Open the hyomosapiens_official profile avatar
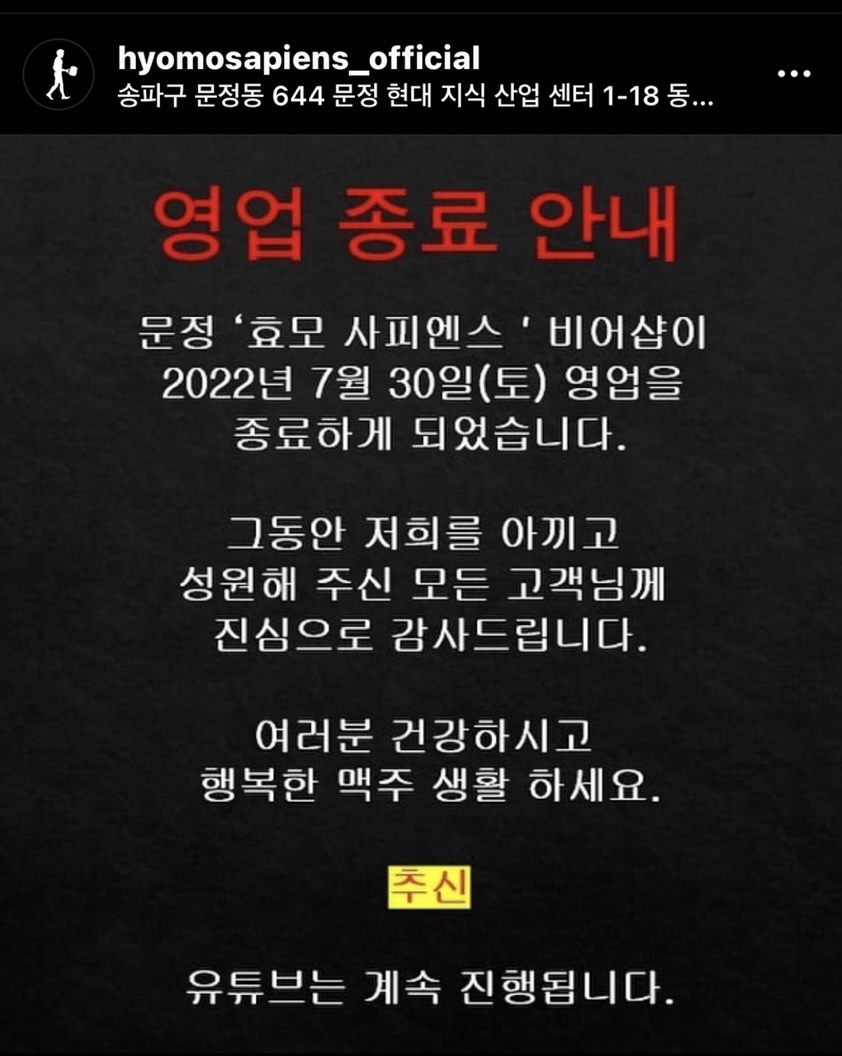Image resolution: width=842 pixels, height=1056 pixels. coord(60,73)
